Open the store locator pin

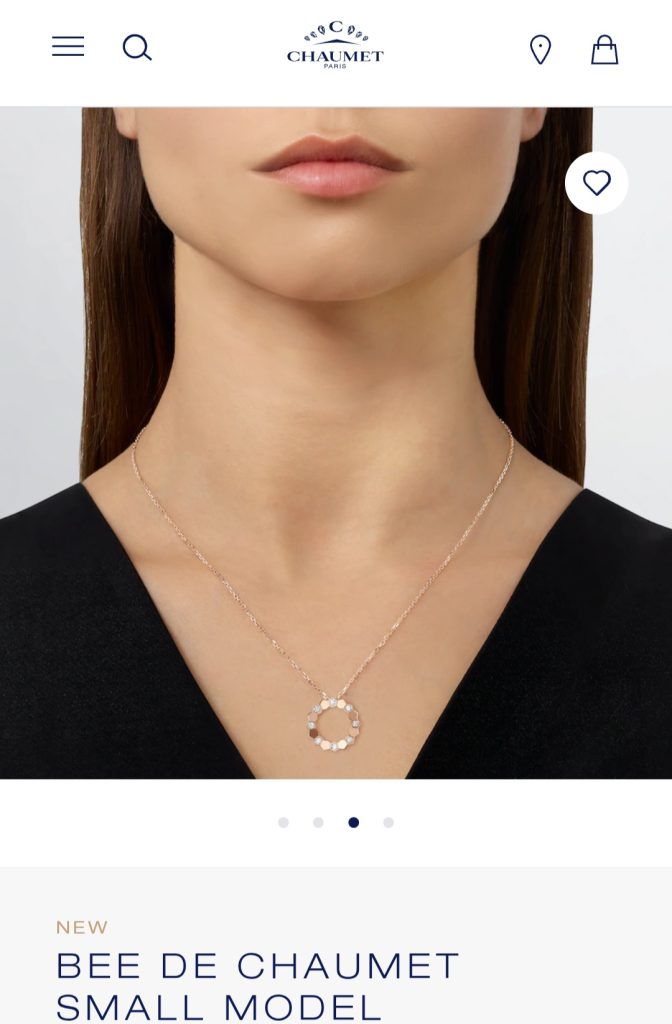(540, 49)
